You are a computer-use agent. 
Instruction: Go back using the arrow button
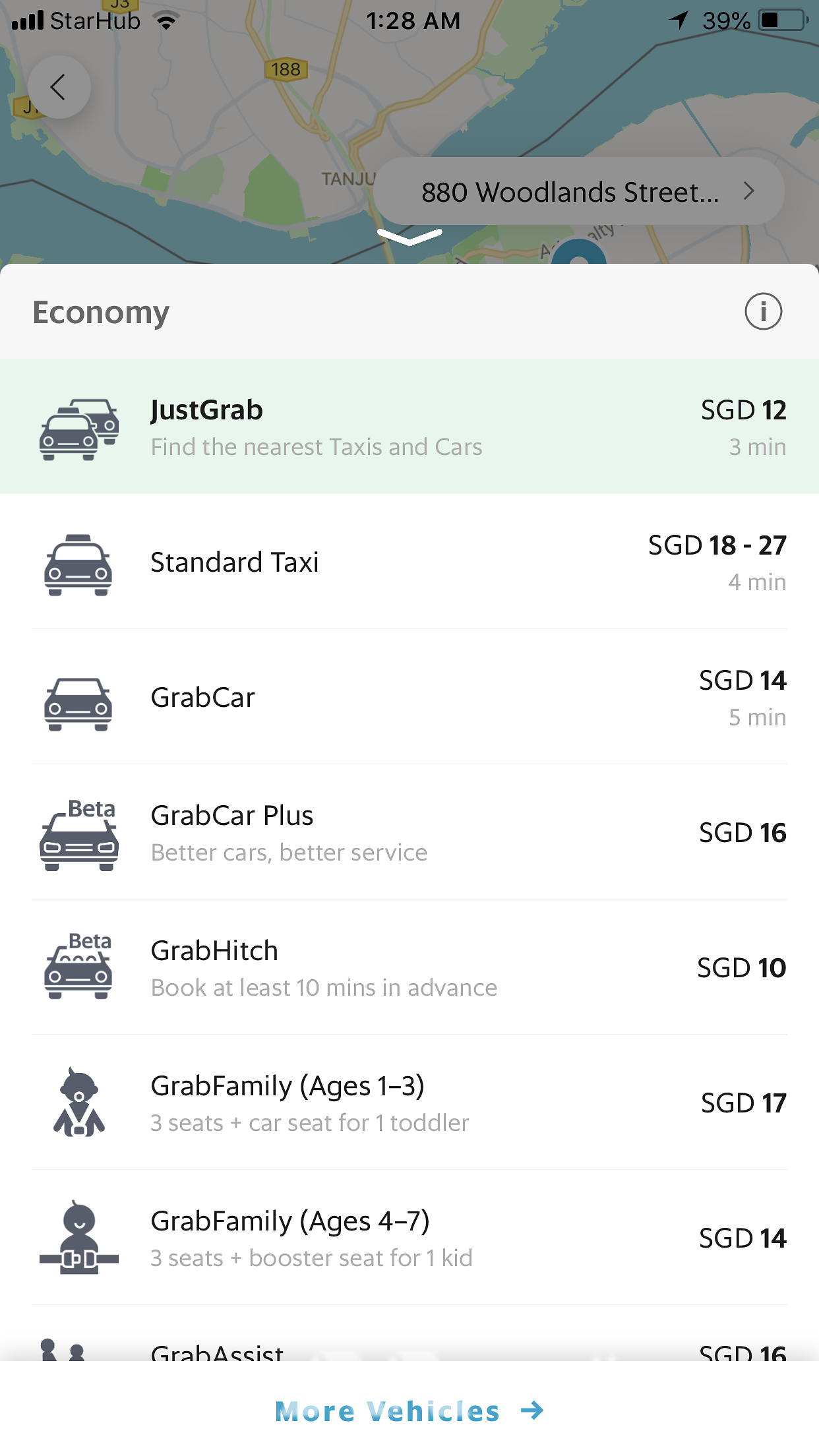pyautogui.click(x=59, y=87)
